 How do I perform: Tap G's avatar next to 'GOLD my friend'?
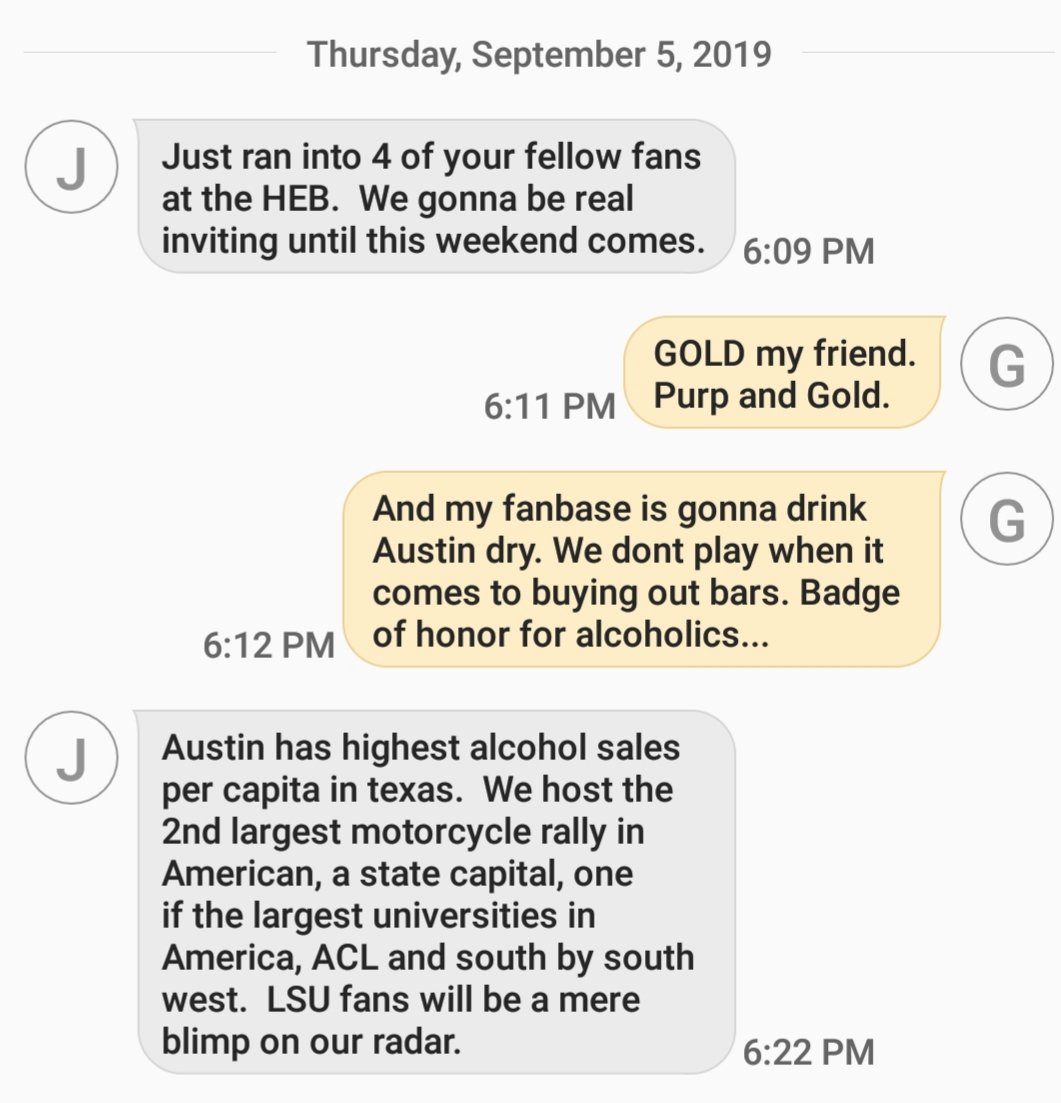[x=1006, y=365]
